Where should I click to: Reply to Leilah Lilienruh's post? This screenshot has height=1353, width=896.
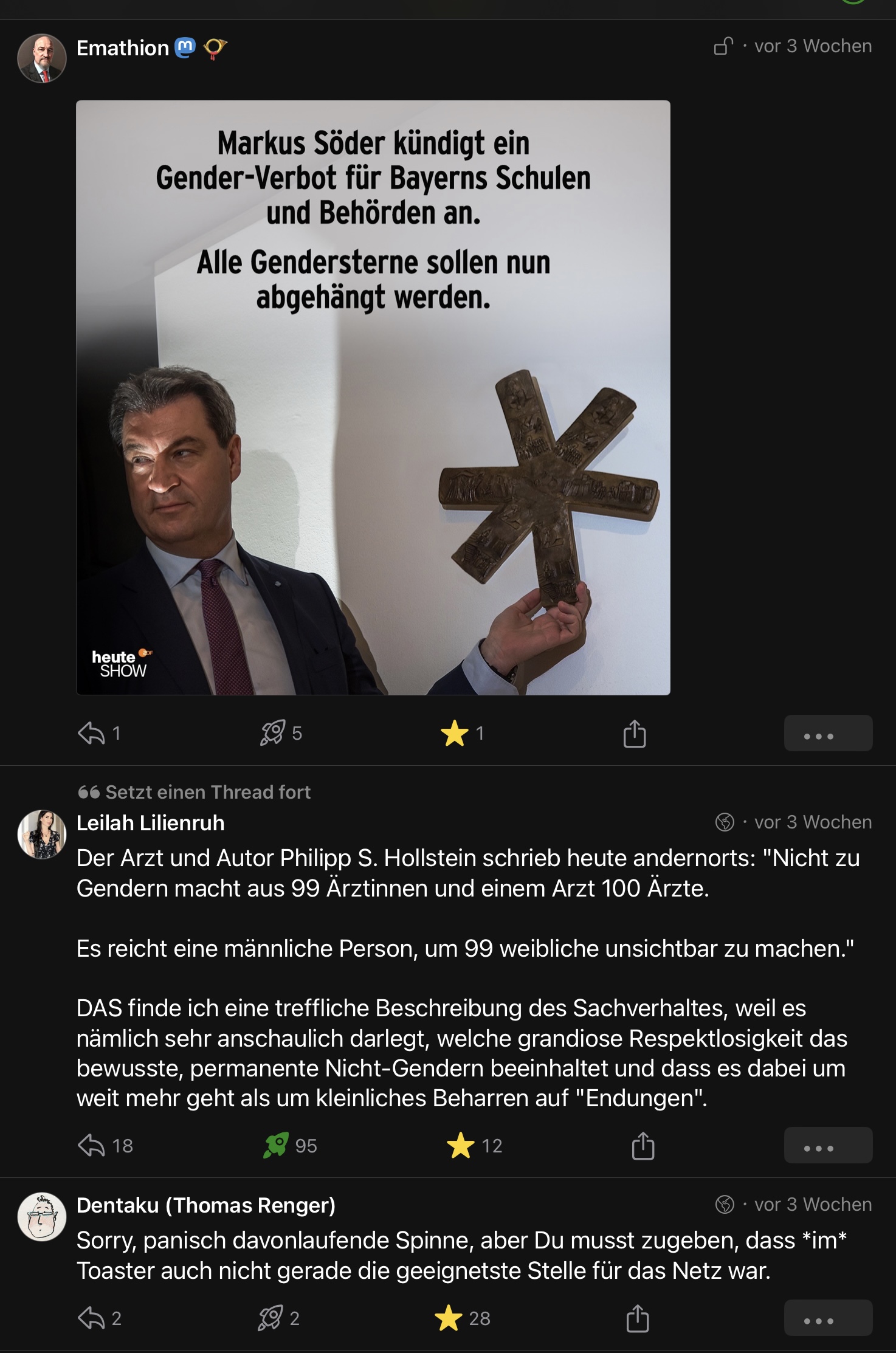pyautogui.click(x=92, y=1146)
